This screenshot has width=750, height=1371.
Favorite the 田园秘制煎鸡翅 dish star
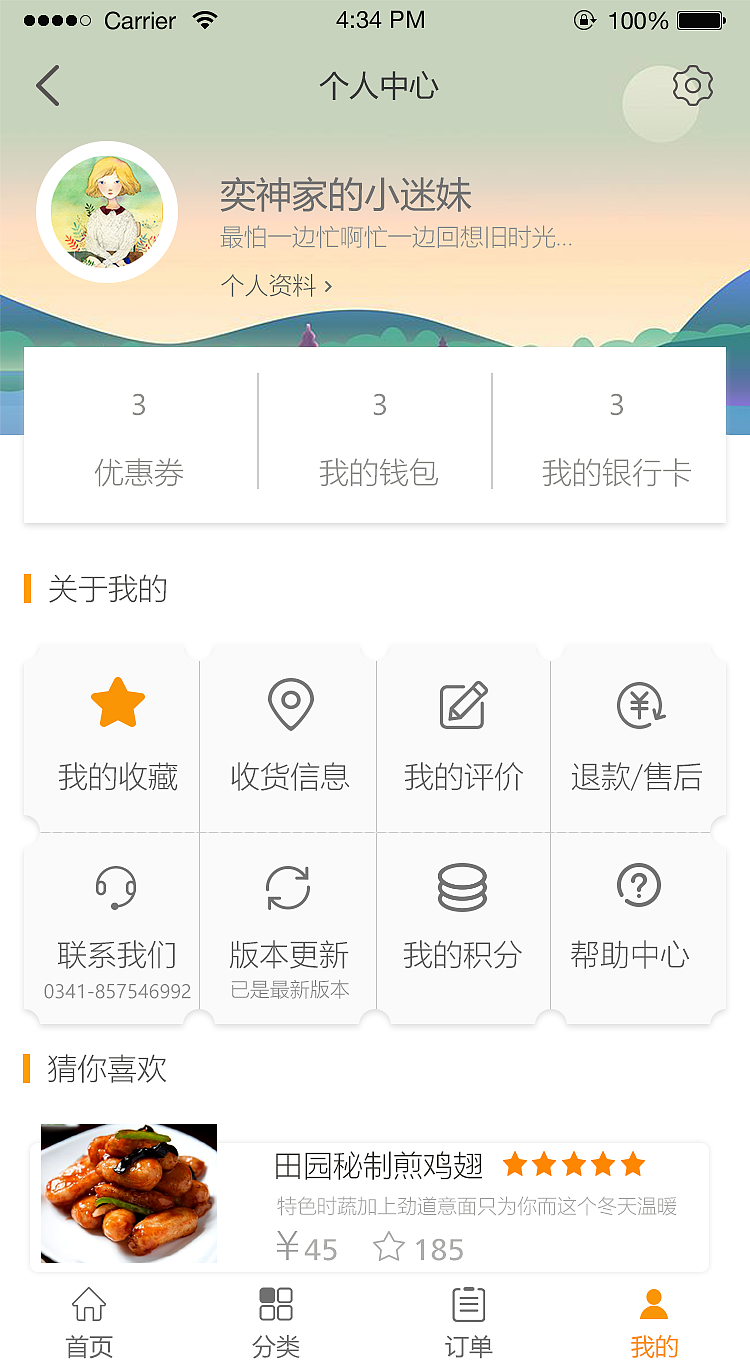pos(388,1248)
